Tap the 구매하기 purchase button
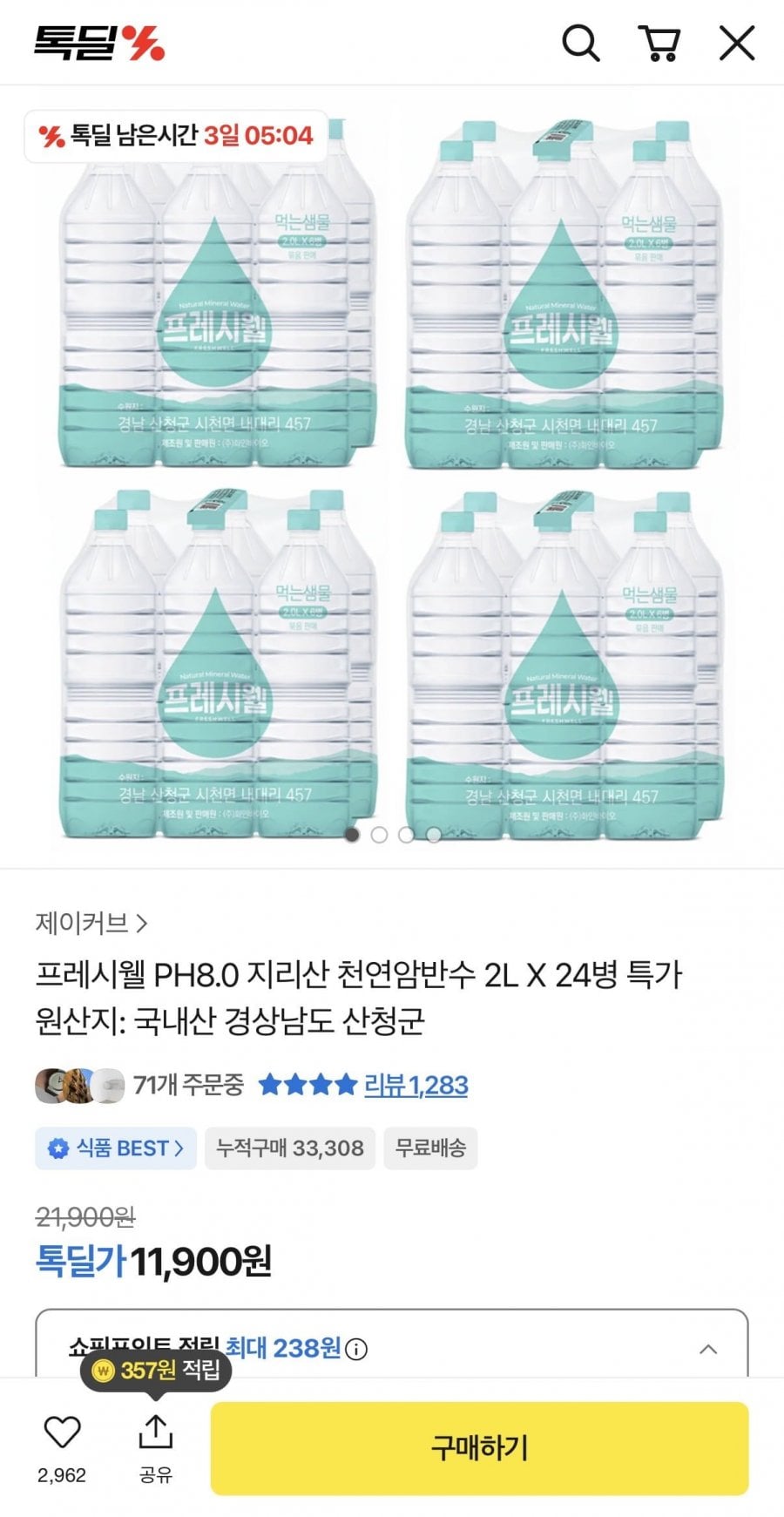784x1517 pixels. 479,1448
